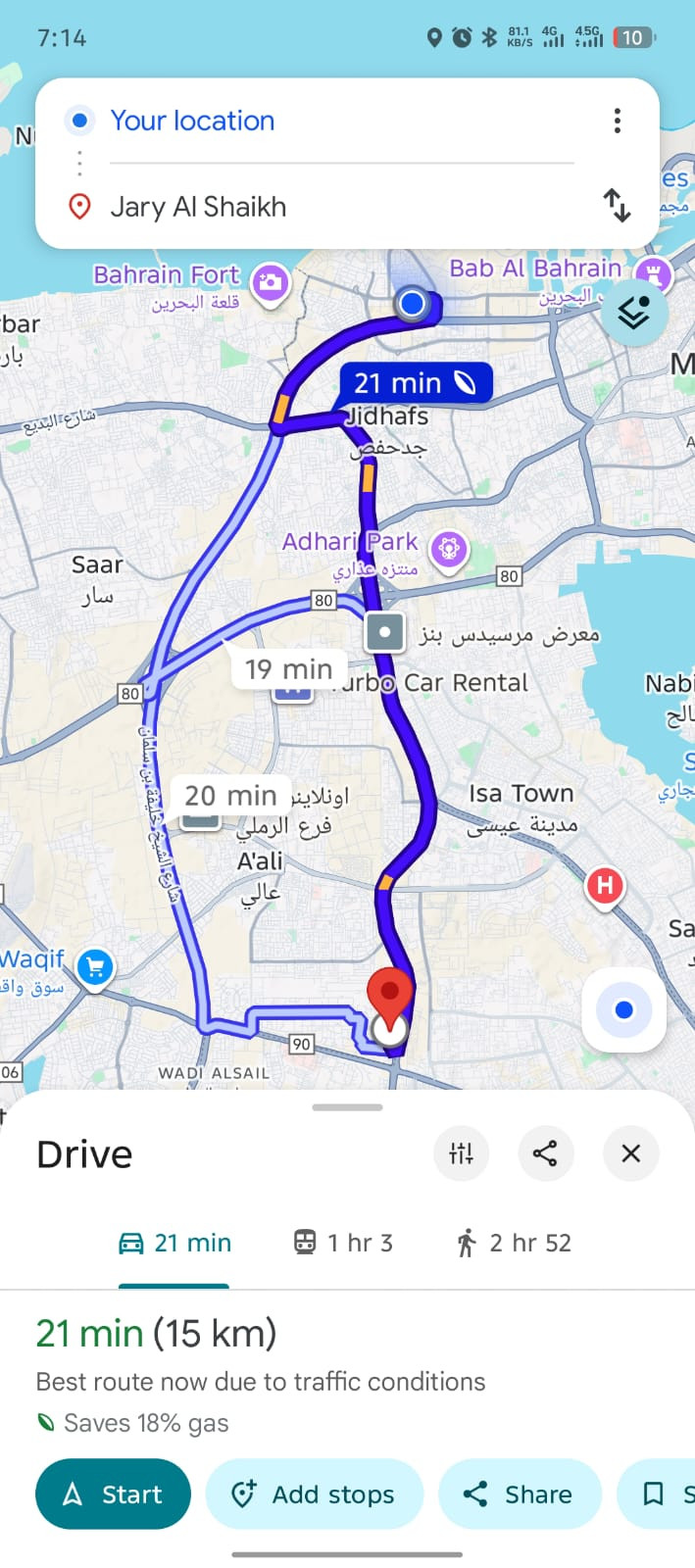Switch to walking tab, 2 hr 52

coord(514,1243)
